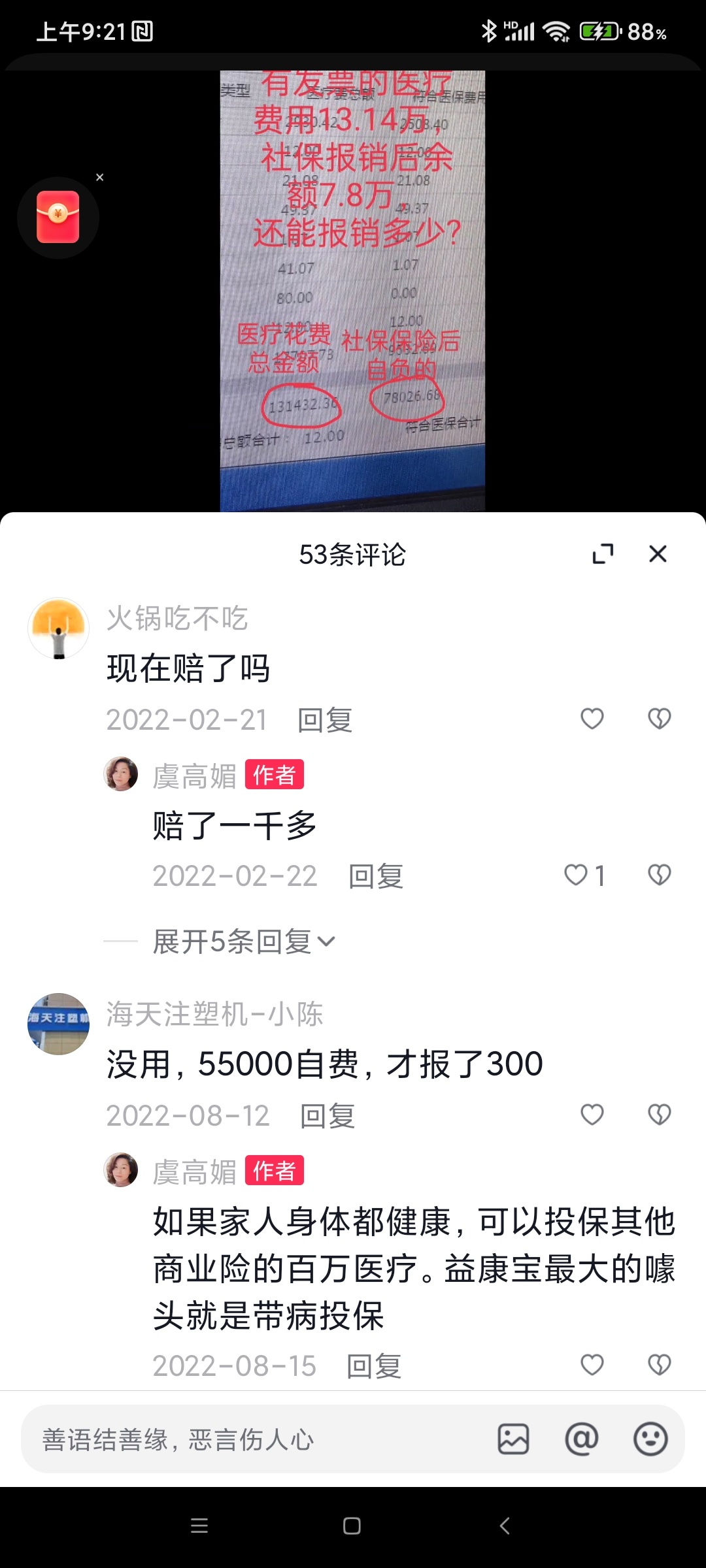Like the author's reply dated 2022-08-15
This screenshot has width=706, height=1568.
point(592,1364)
